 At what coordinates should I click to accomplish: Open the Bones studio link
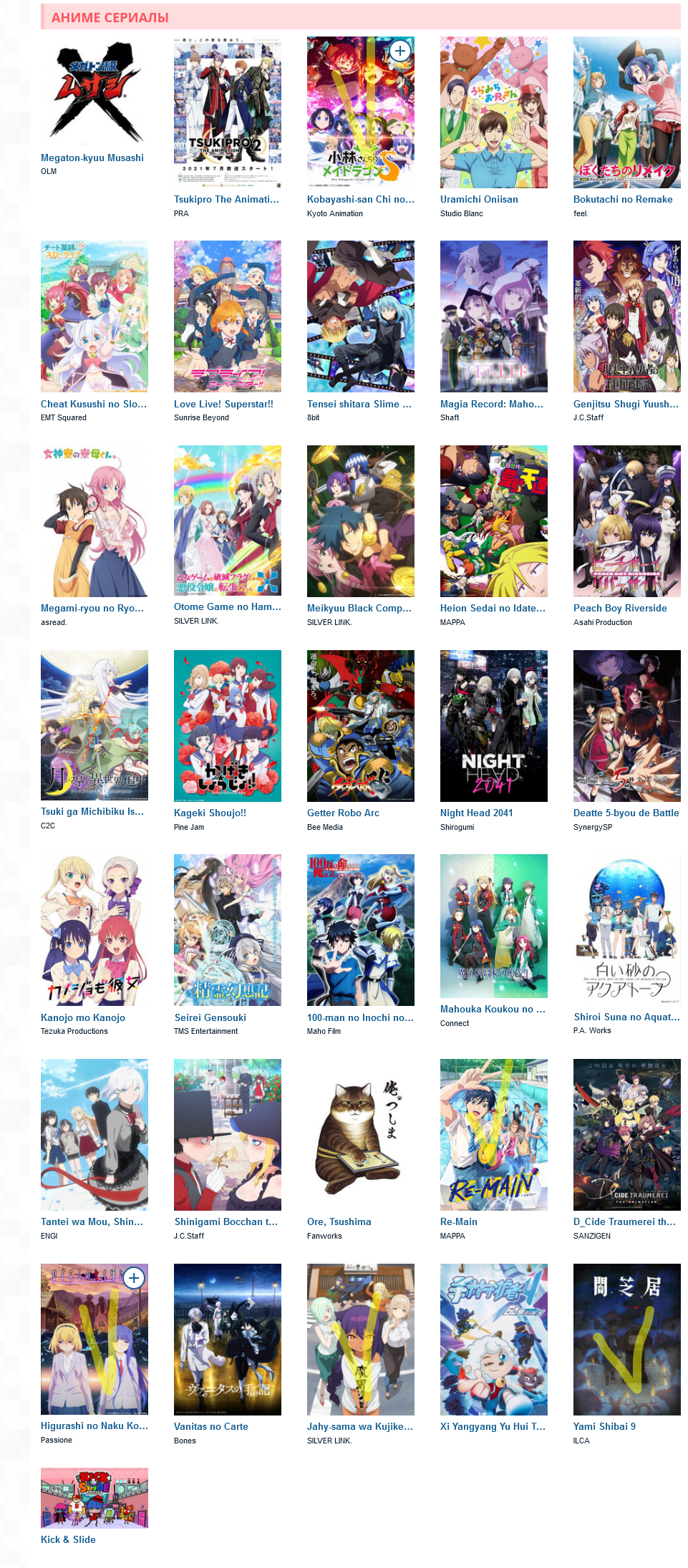tap(185, 1441)
